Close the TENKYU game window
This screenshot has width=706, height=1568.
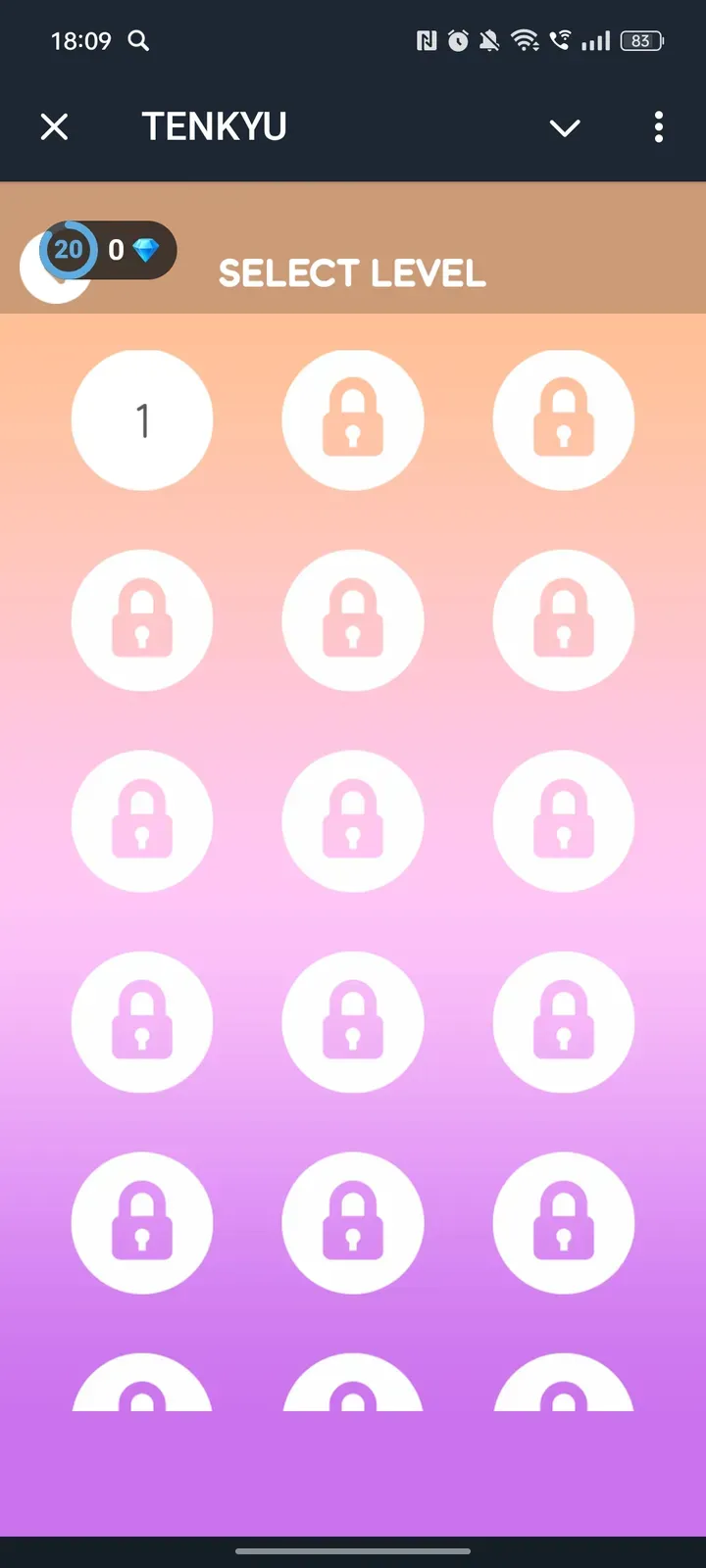pos(55,126)
